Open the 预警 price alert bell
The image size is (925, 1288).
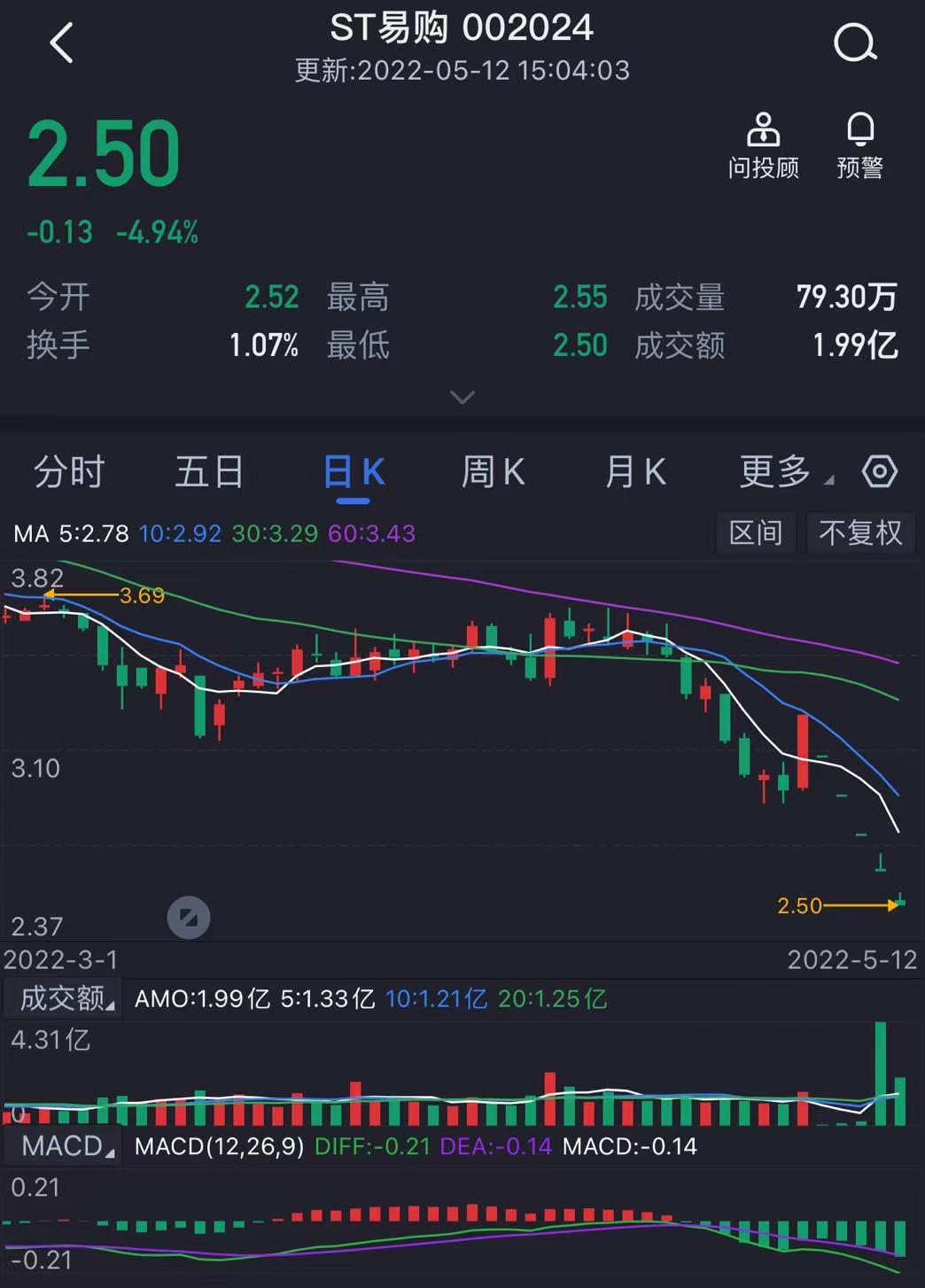858,144
